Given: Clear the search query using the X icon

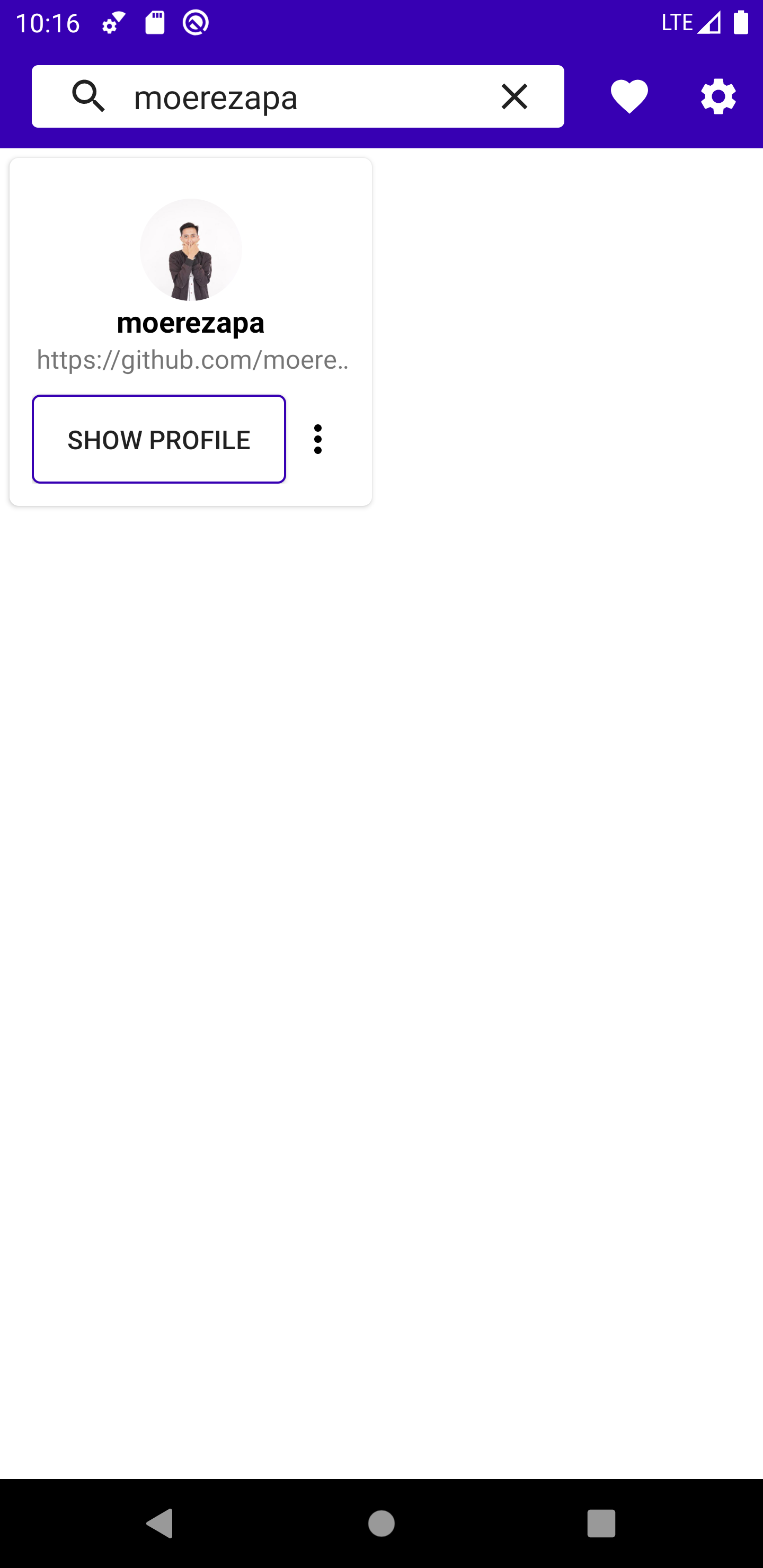Looking at the screenshot, I should click(514, 96).
